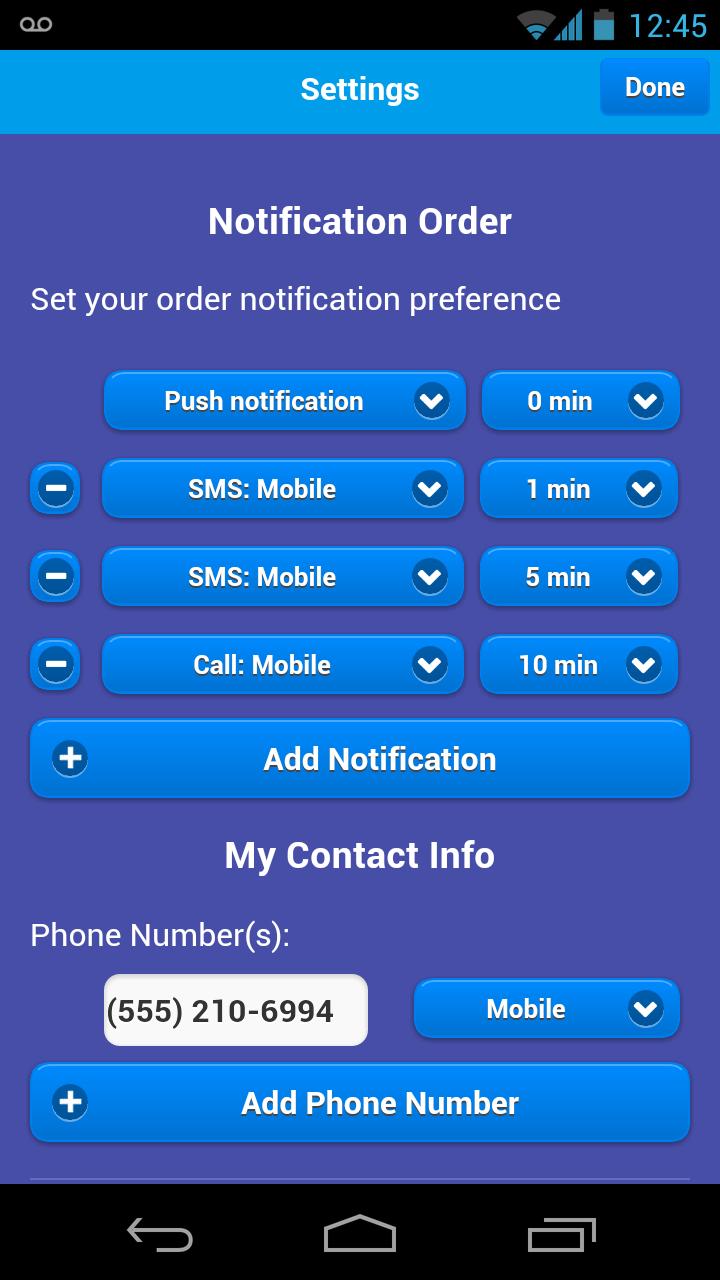
Task: Remove the Call: Mobile notification
Action: [55, 665]
